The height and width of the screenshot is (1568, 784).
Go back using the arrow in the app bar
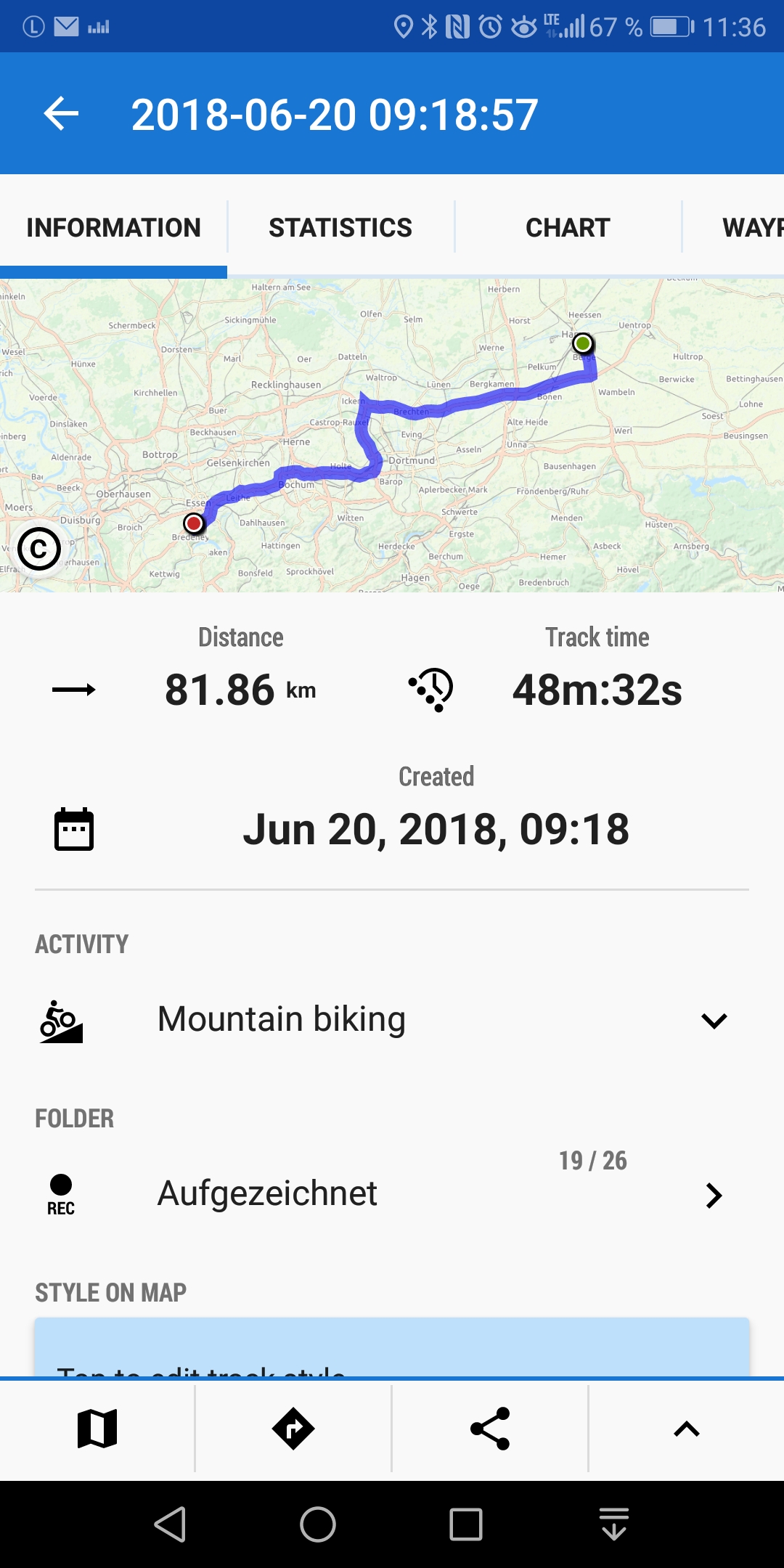coord(61,114)
